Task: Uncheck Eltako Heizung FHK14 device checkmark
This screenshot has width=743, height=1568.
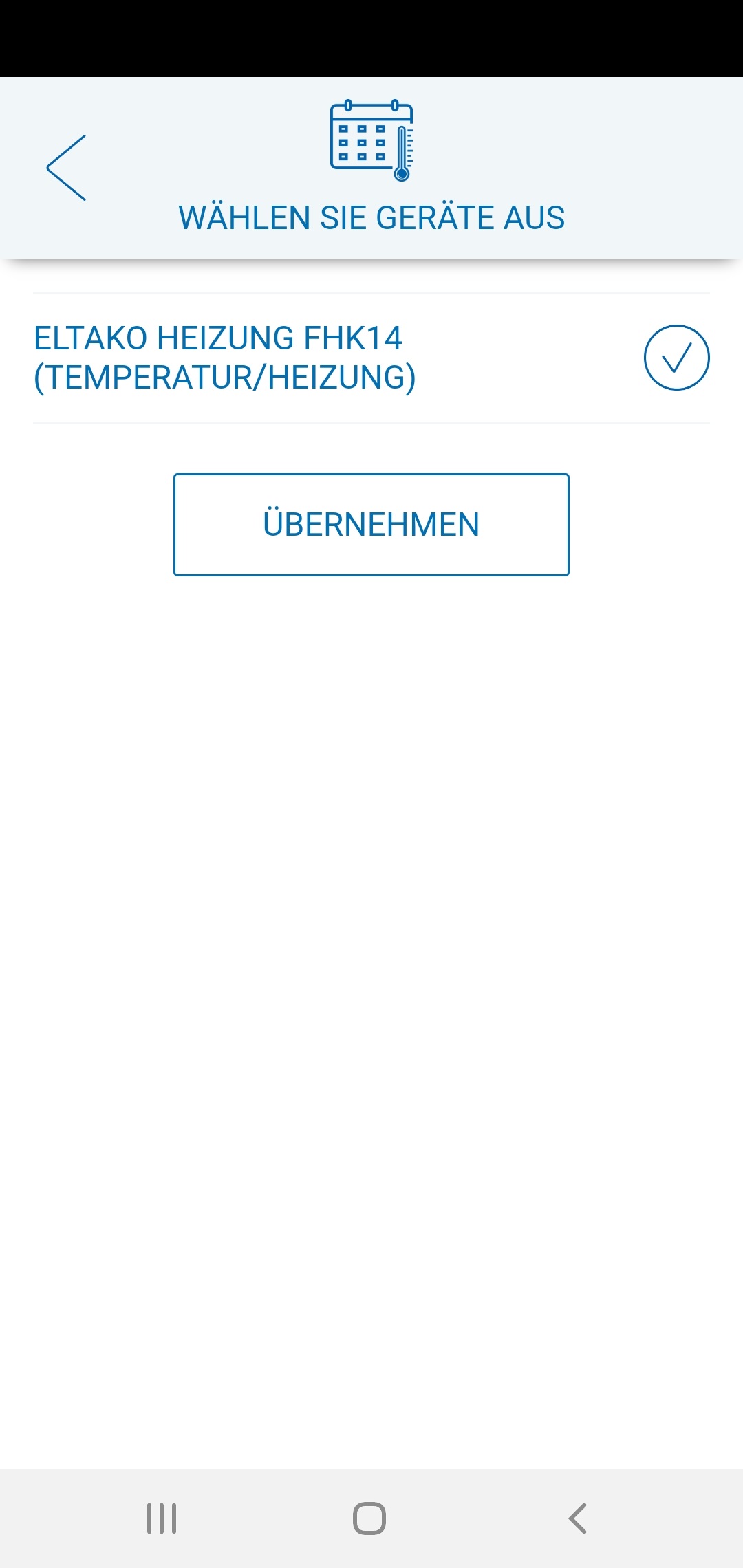Action: coord(676,358)
